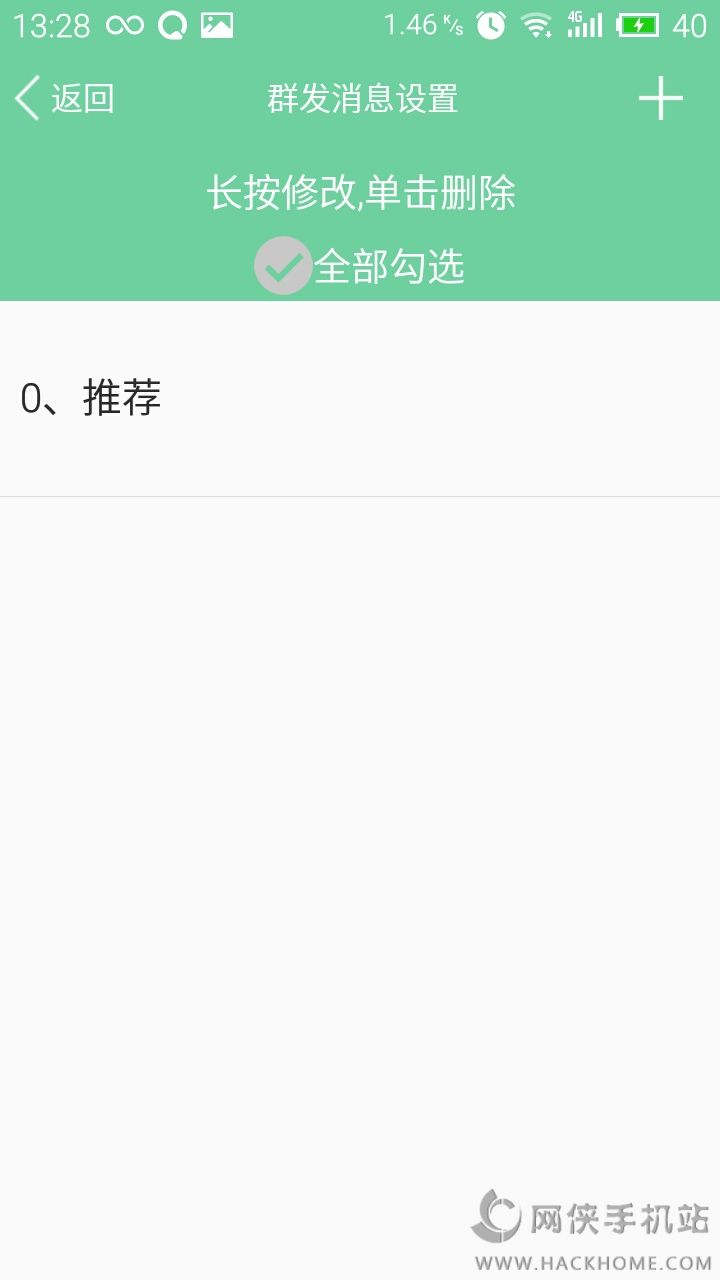This screenshot has height=1280, width=720.
Task: Tap the 0、推荐 message row
Action: pos(360,399)
